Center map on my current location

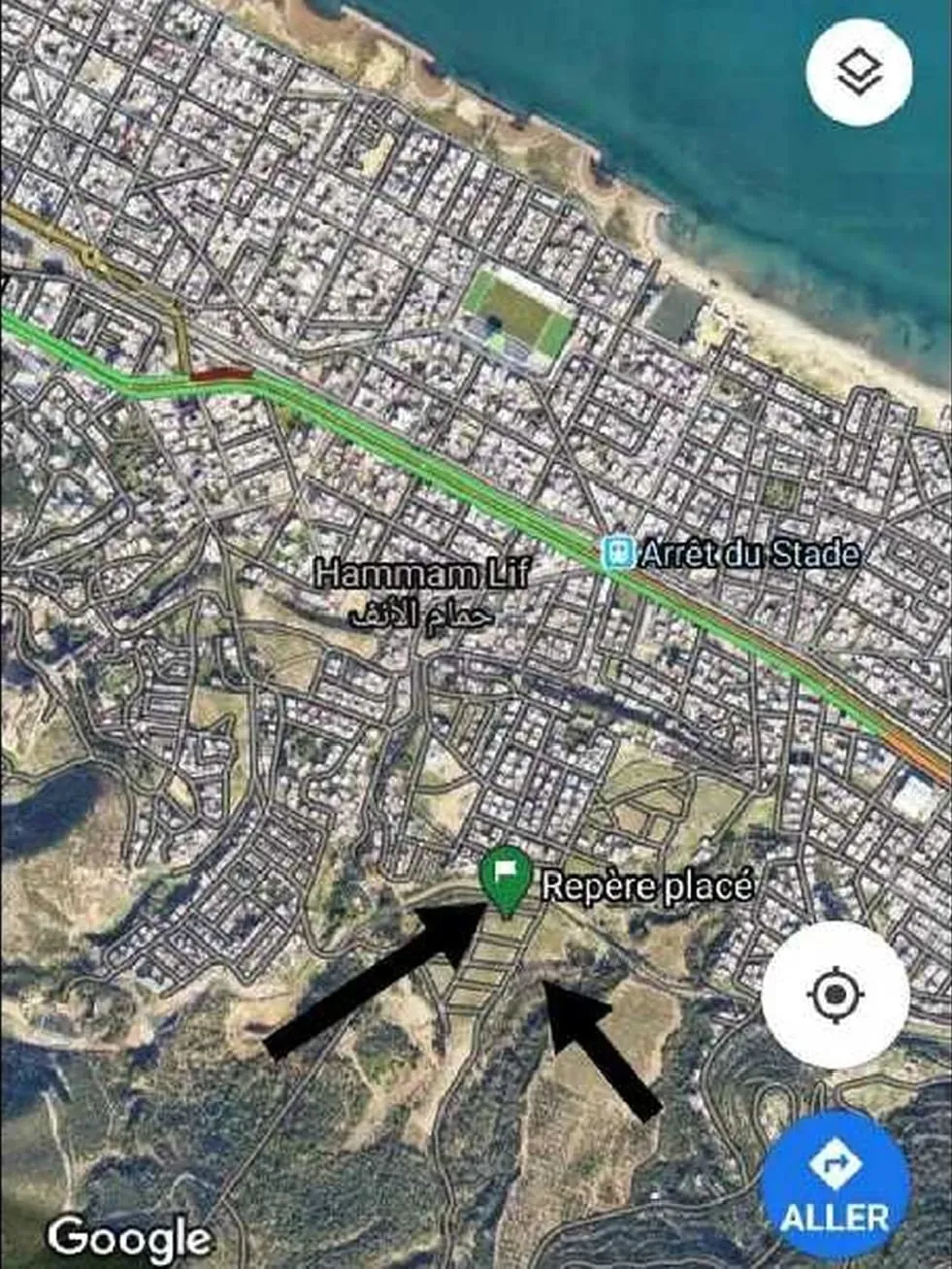click(835, 995)
